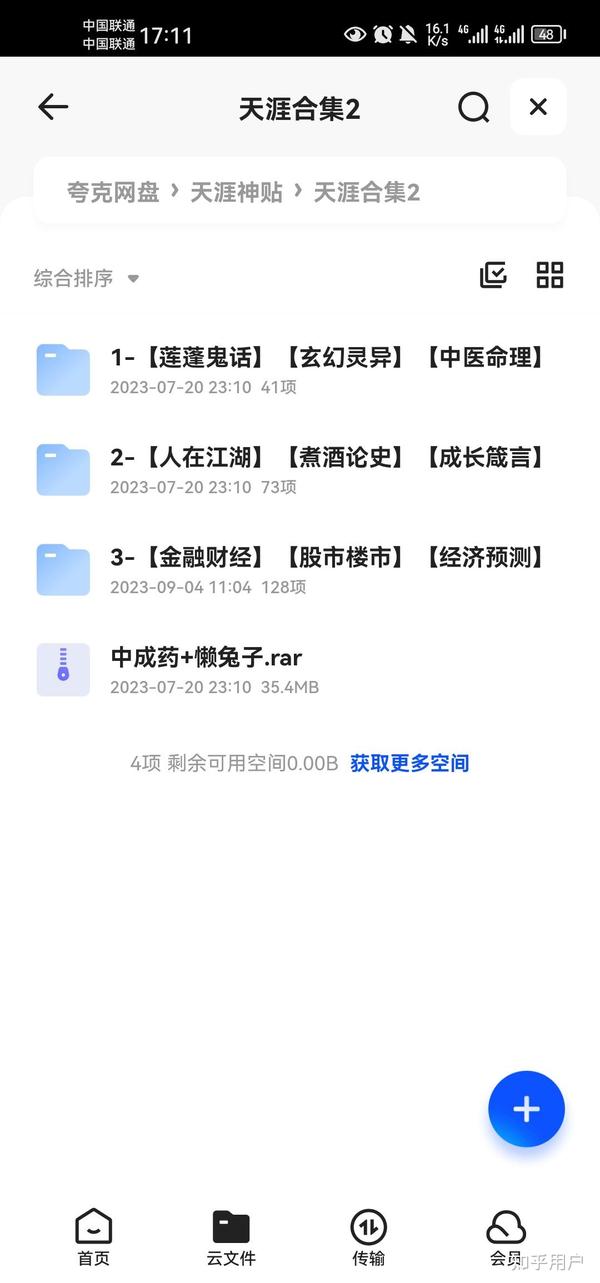This screenshot has height=1283, width=600.
Task: Jump to 夸克网盘 in the breadcrumb path
Action: click(113, 192)
